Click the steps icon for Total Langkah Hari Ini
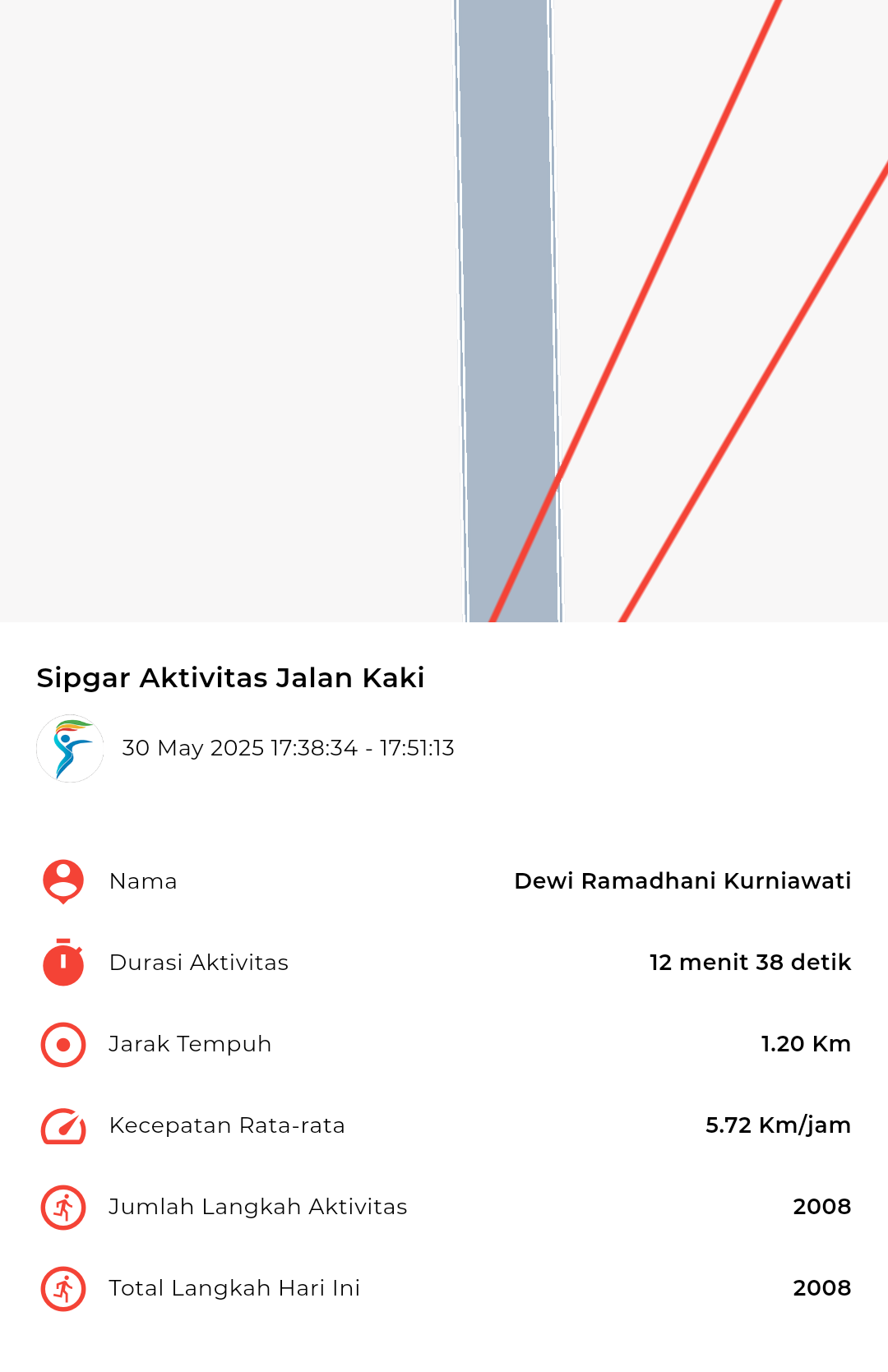The image size is (888, 1372). click(x=62, y=1288)
